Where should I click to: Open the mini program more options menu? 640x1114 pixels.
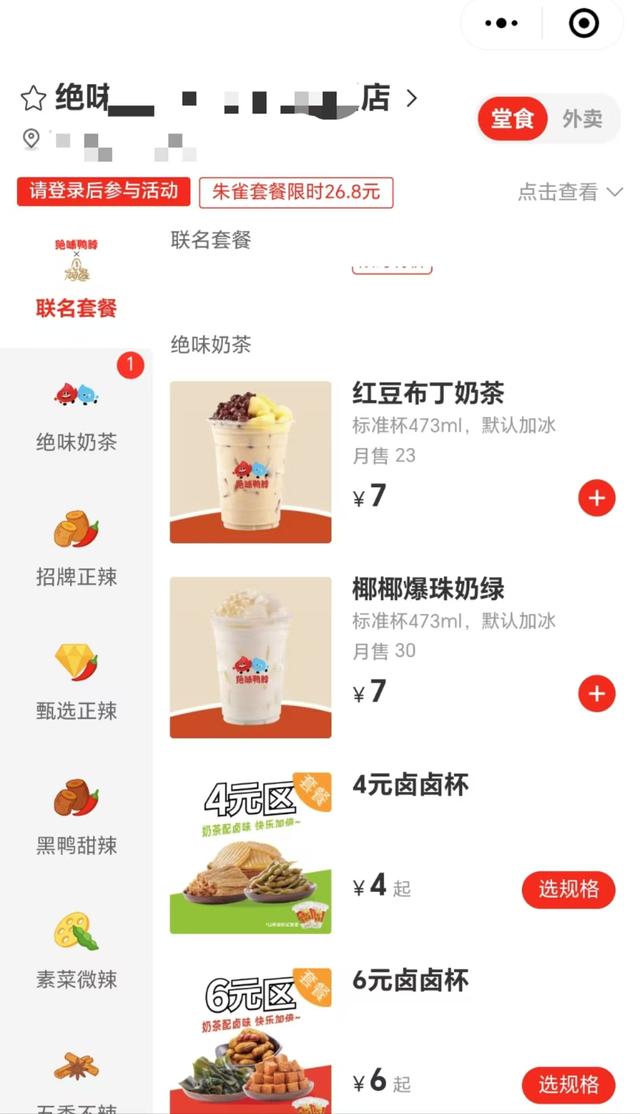coord(502,23)
